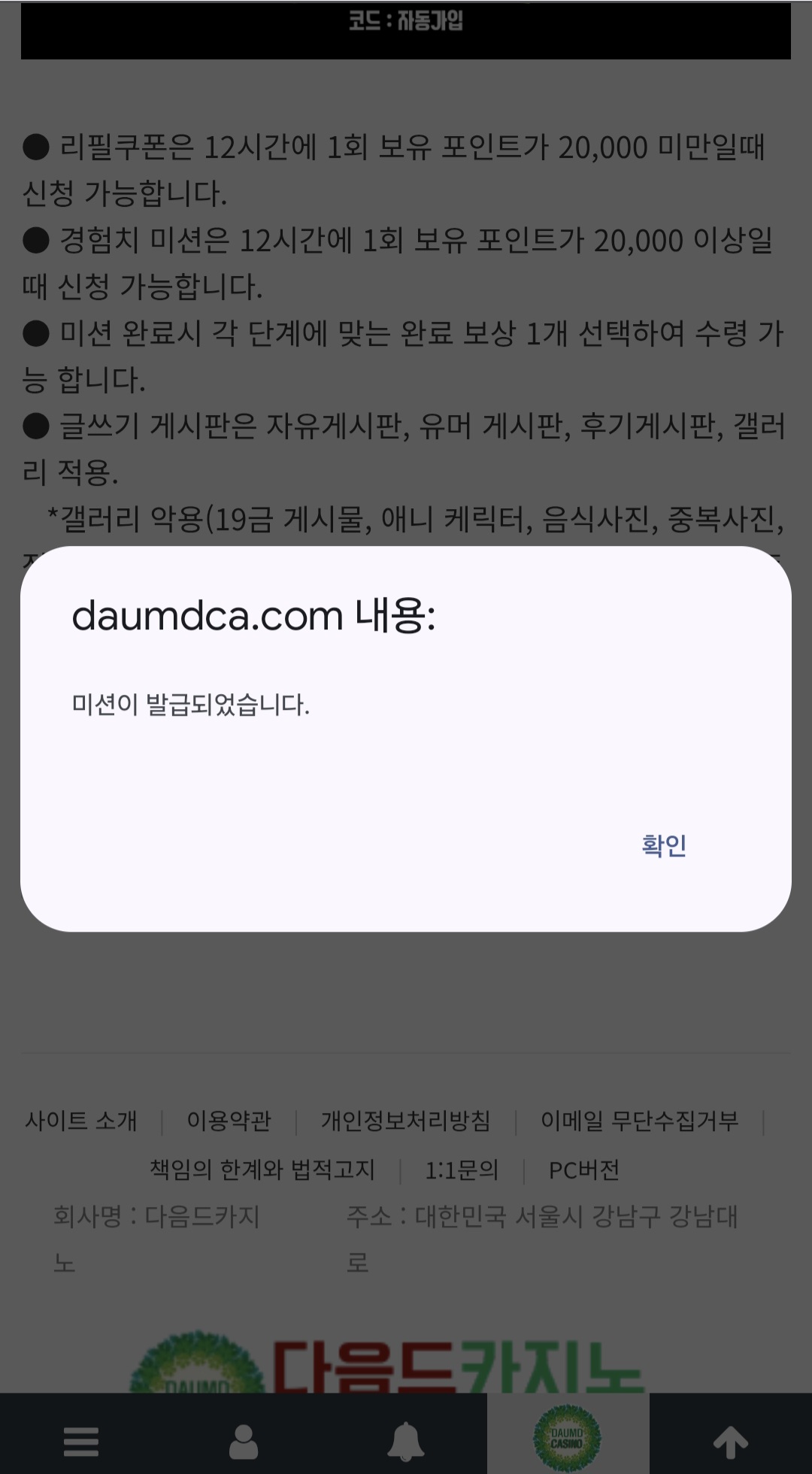This screenshot has width=812, height=1474.
Task: Open the 1:1문의 link
Action: coord(462,1169)
